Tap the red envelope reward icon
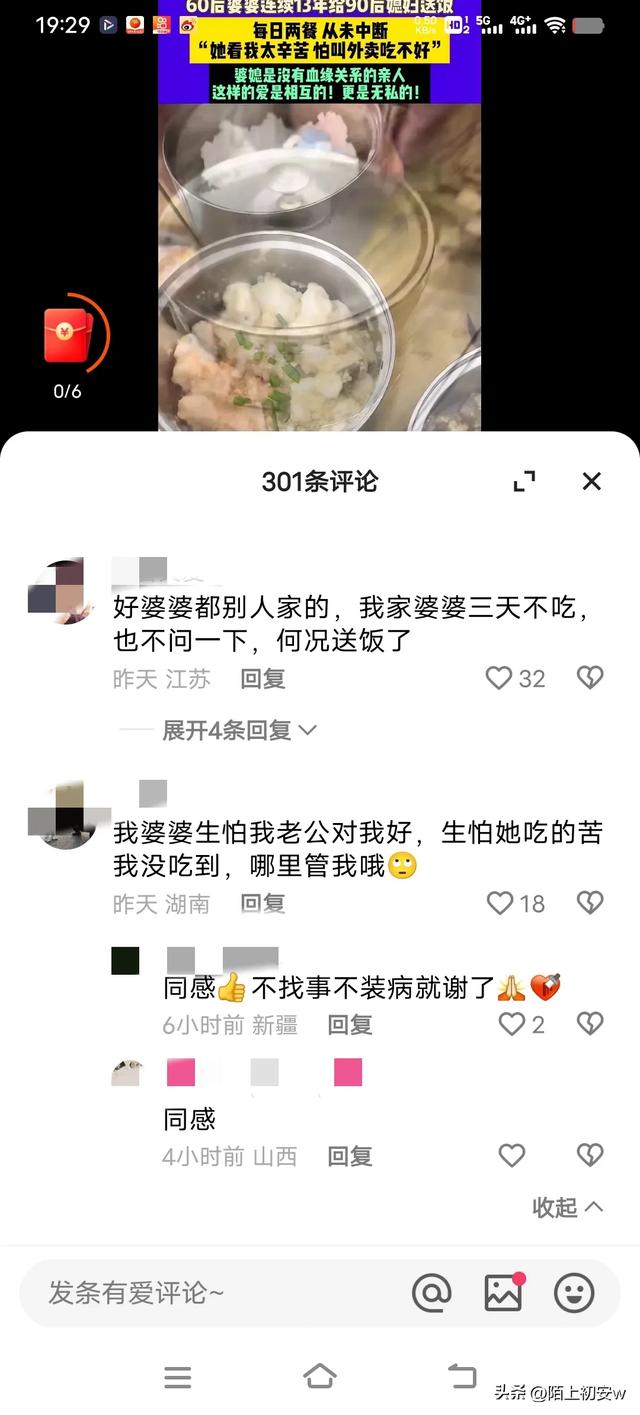 [68, 337]
